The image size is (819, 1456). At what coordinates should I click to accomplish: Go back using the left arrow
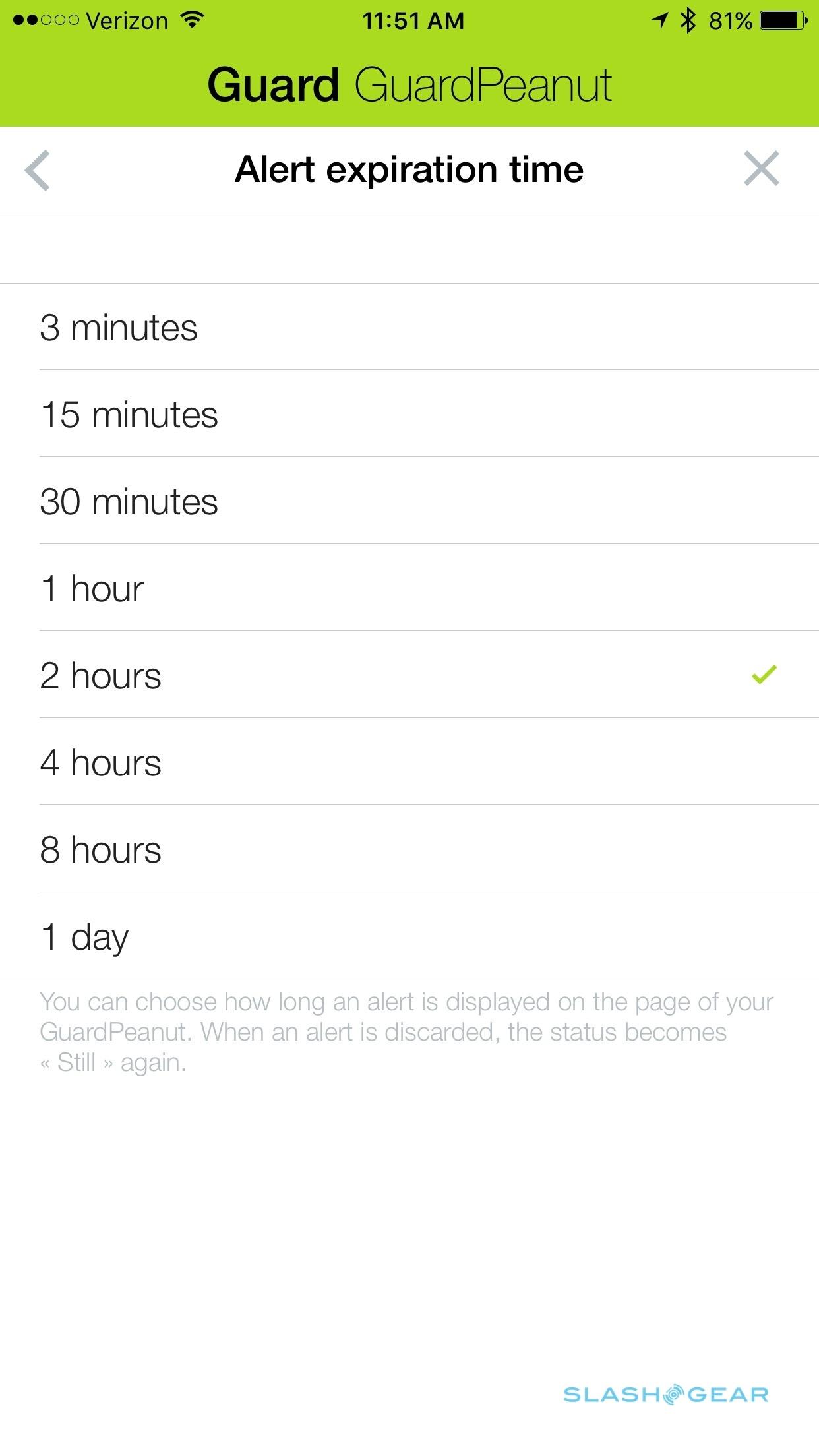[38, 171]
